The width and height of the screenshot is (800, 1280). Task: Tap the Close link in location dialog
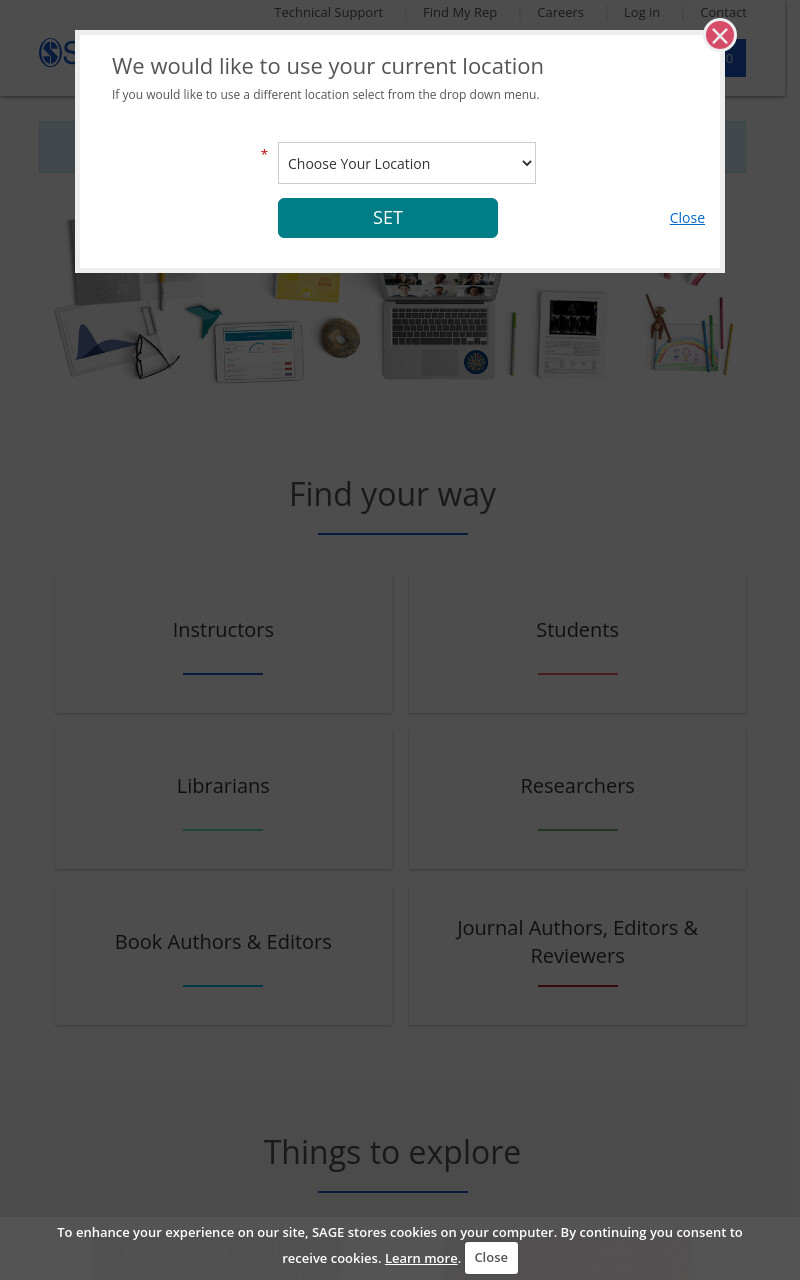pyautogui.click(x=687, y=218)
